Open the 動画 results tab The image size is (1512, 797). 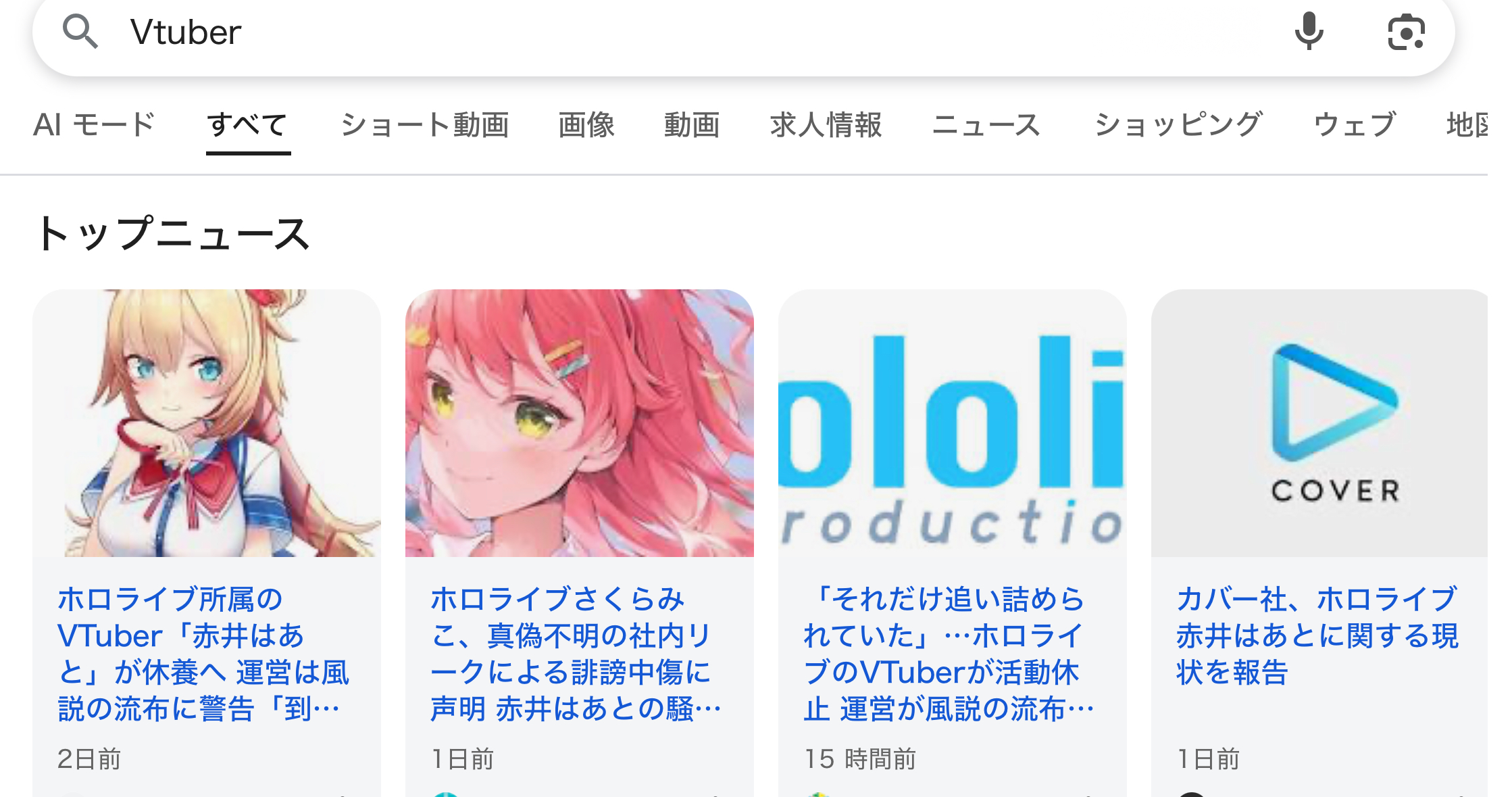coord(692,125)
